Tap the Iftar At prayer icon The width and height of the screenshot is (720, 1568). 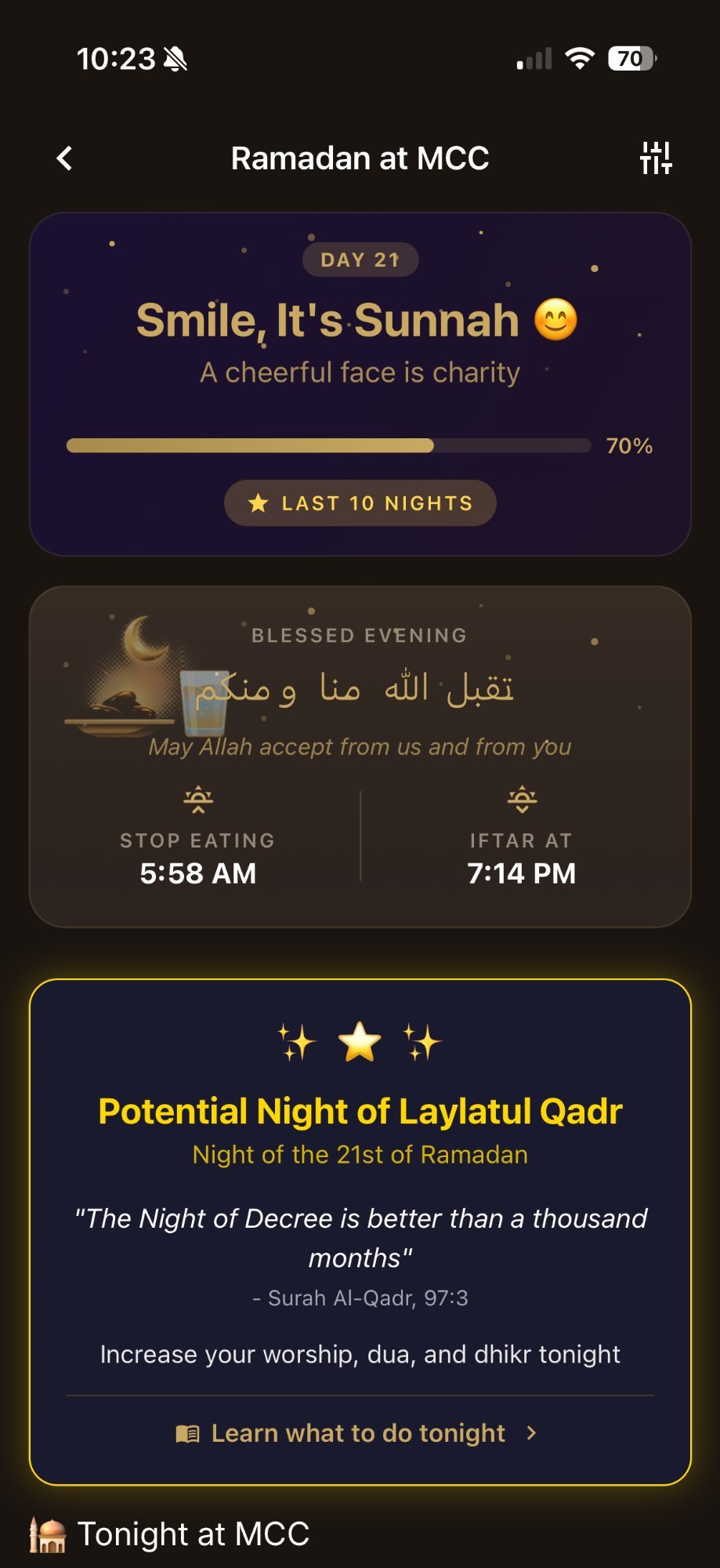tap(521, 799)
